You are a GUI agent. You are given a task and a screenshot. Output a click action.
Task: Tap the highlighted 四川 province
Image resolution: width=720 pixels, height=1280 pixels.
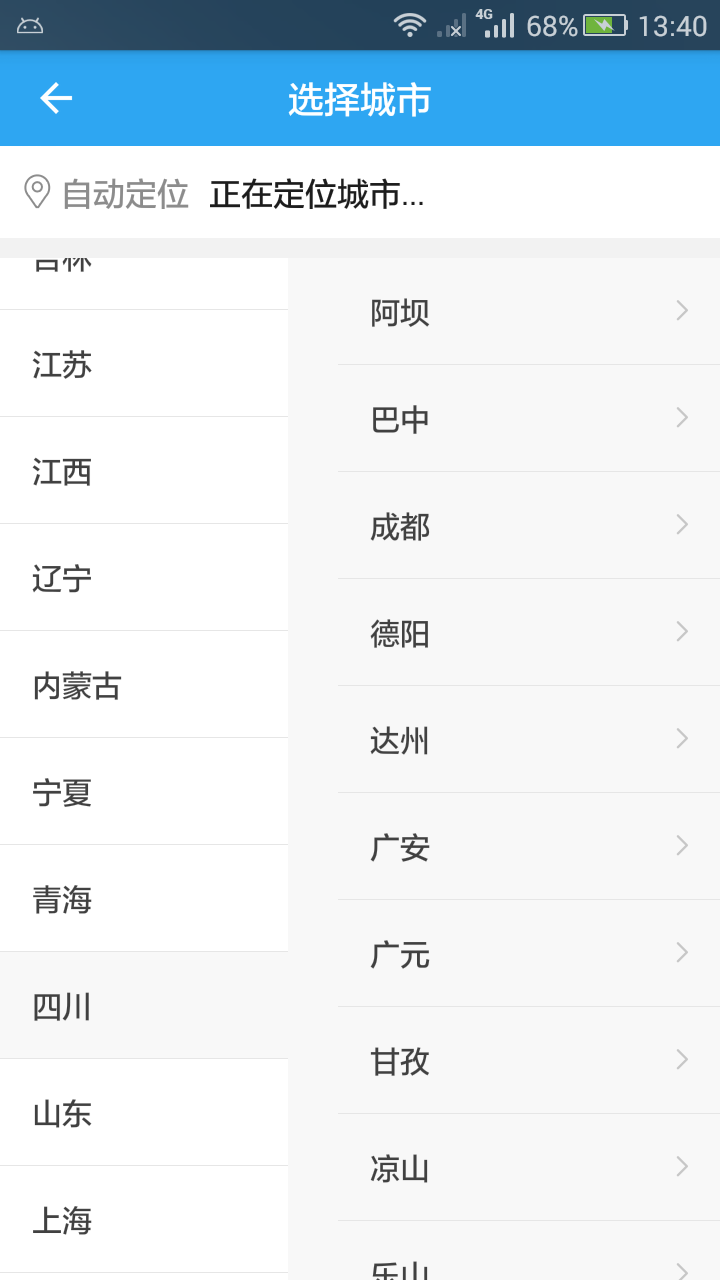144,1006
